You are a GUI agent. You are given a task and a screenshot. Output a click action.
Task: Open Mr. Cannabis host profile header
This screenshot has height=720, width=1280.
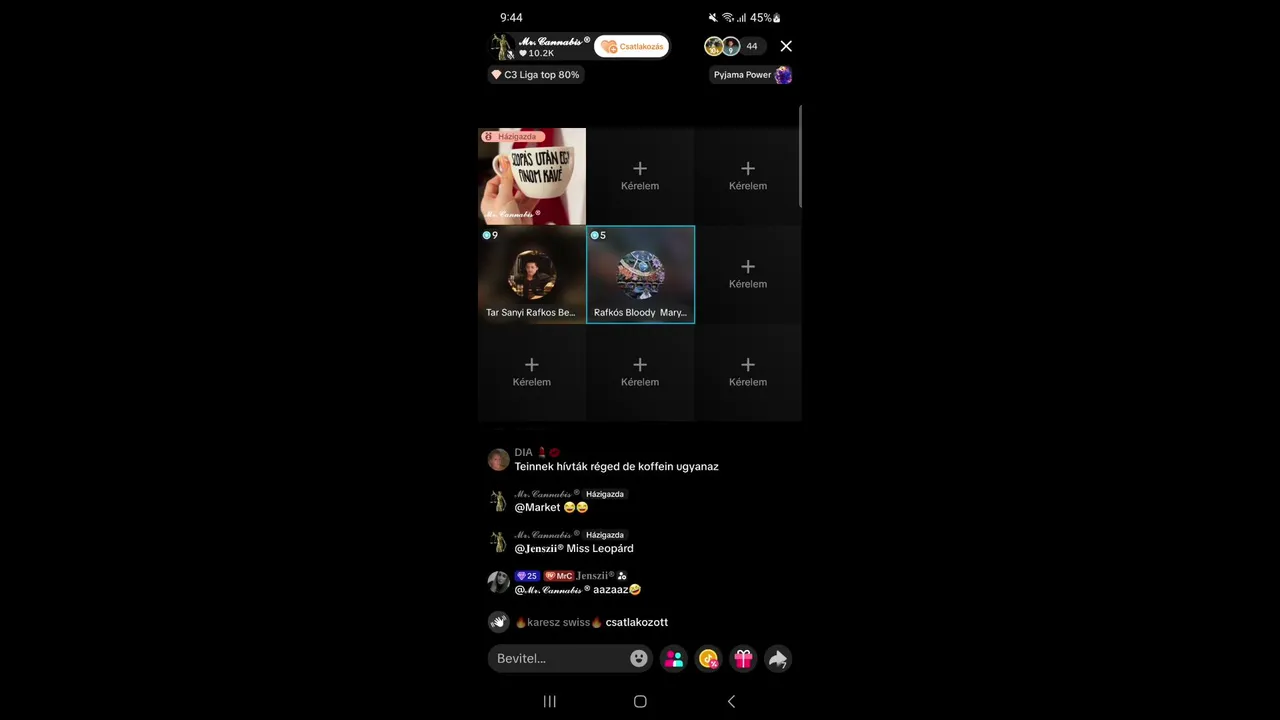coord(540,46)
